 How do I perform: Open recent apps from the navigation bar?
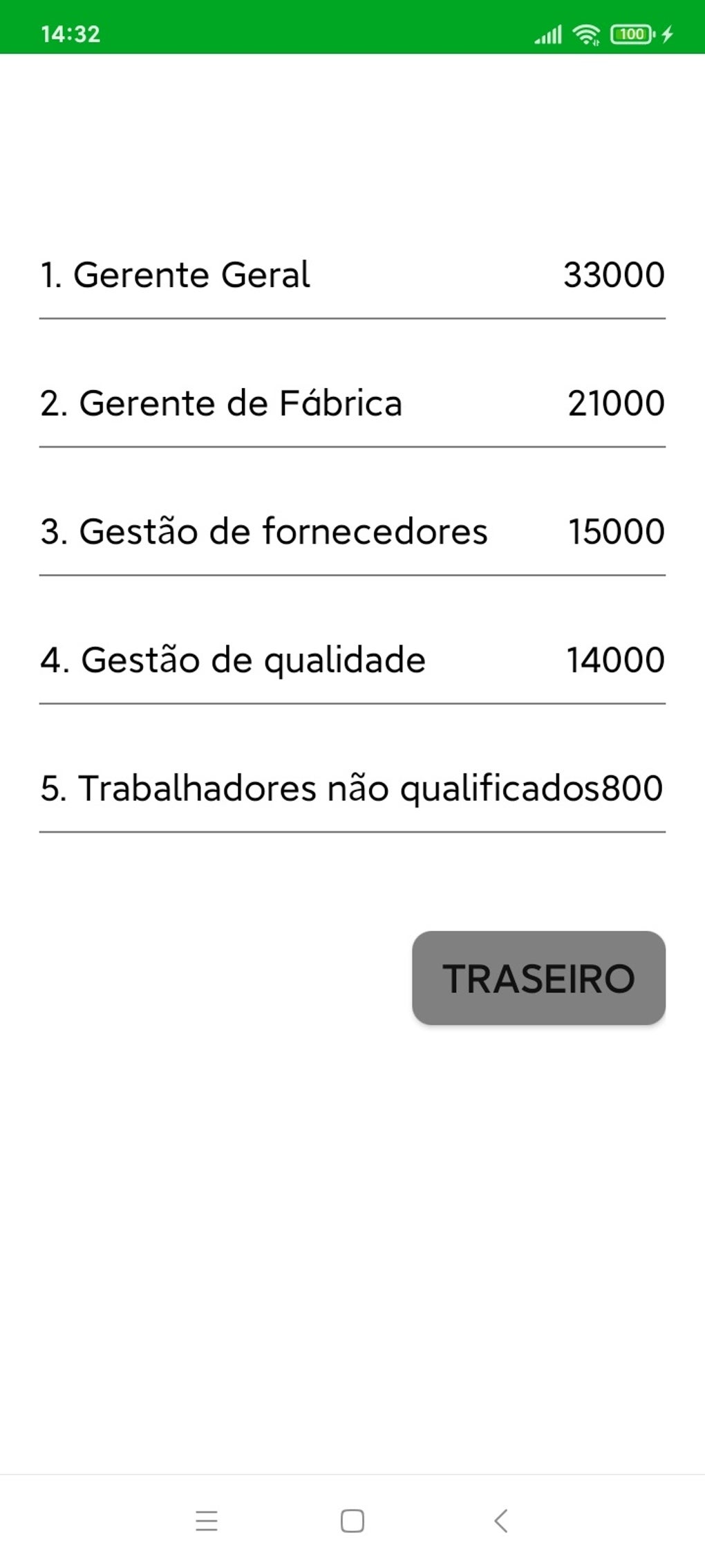[x=207, y=1521]
